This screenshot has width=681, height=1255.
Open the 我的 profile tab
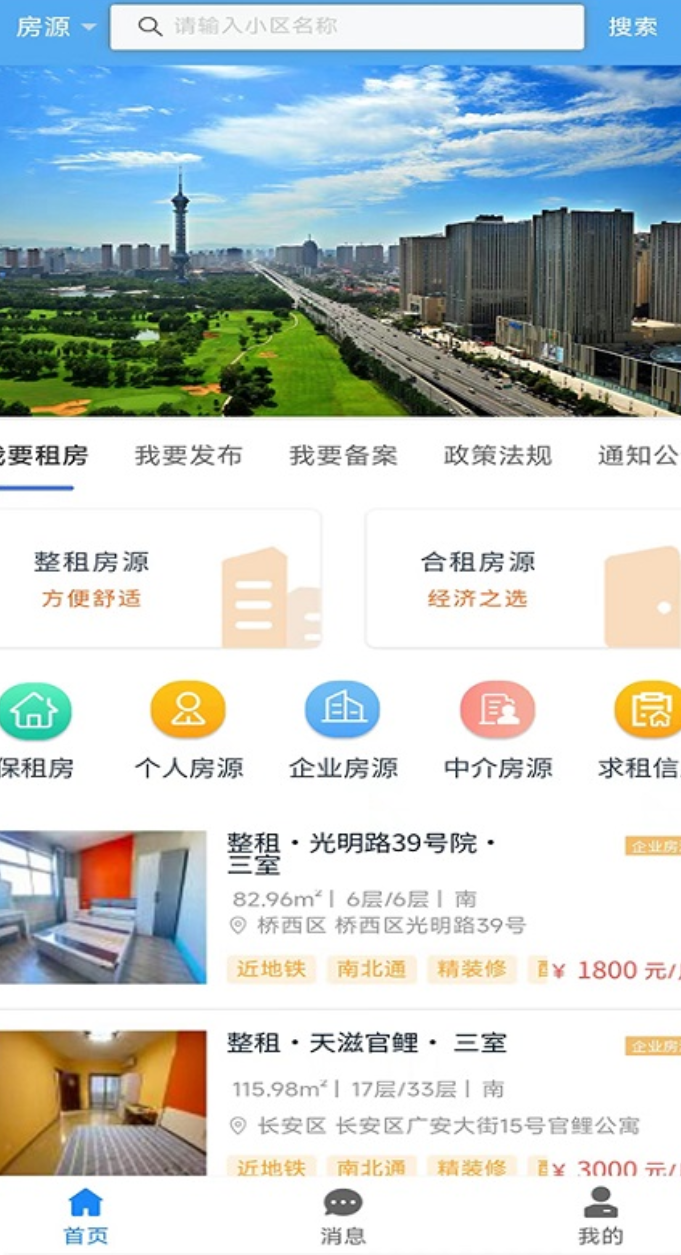[600, 1215]
